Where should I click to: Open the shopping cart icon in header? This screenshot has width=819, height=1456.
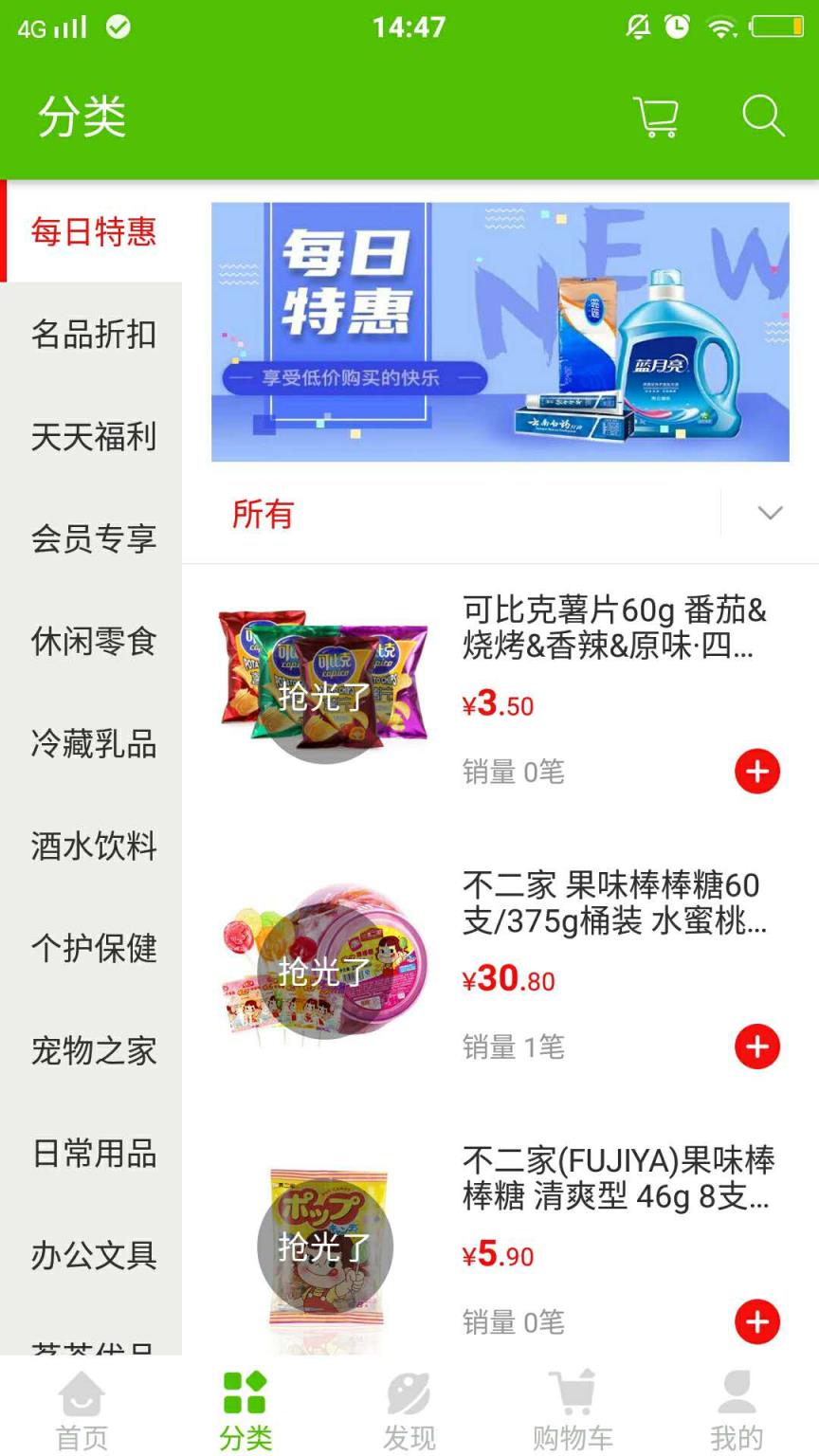656,117
